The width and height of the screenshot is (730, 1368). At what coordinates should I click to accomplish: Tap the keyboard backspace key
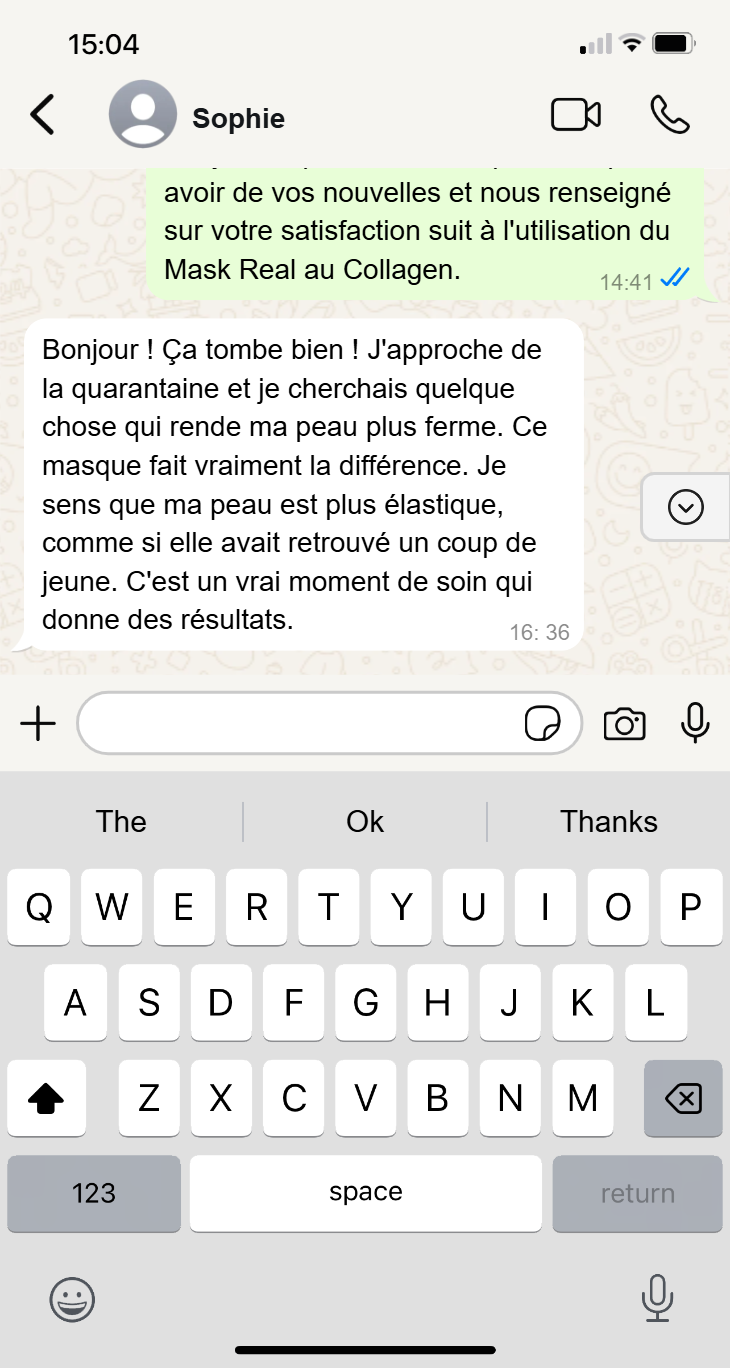(683, 1099)
